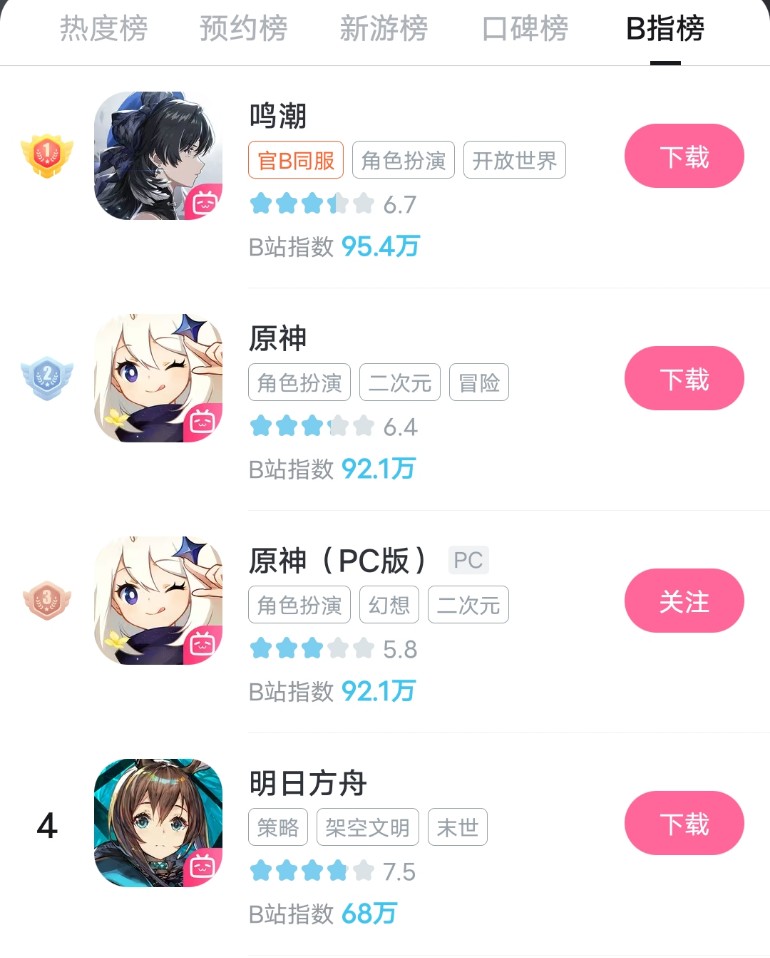Select the 口碑榜 tab
Screen dimensions: 770x958
point(524,29)
